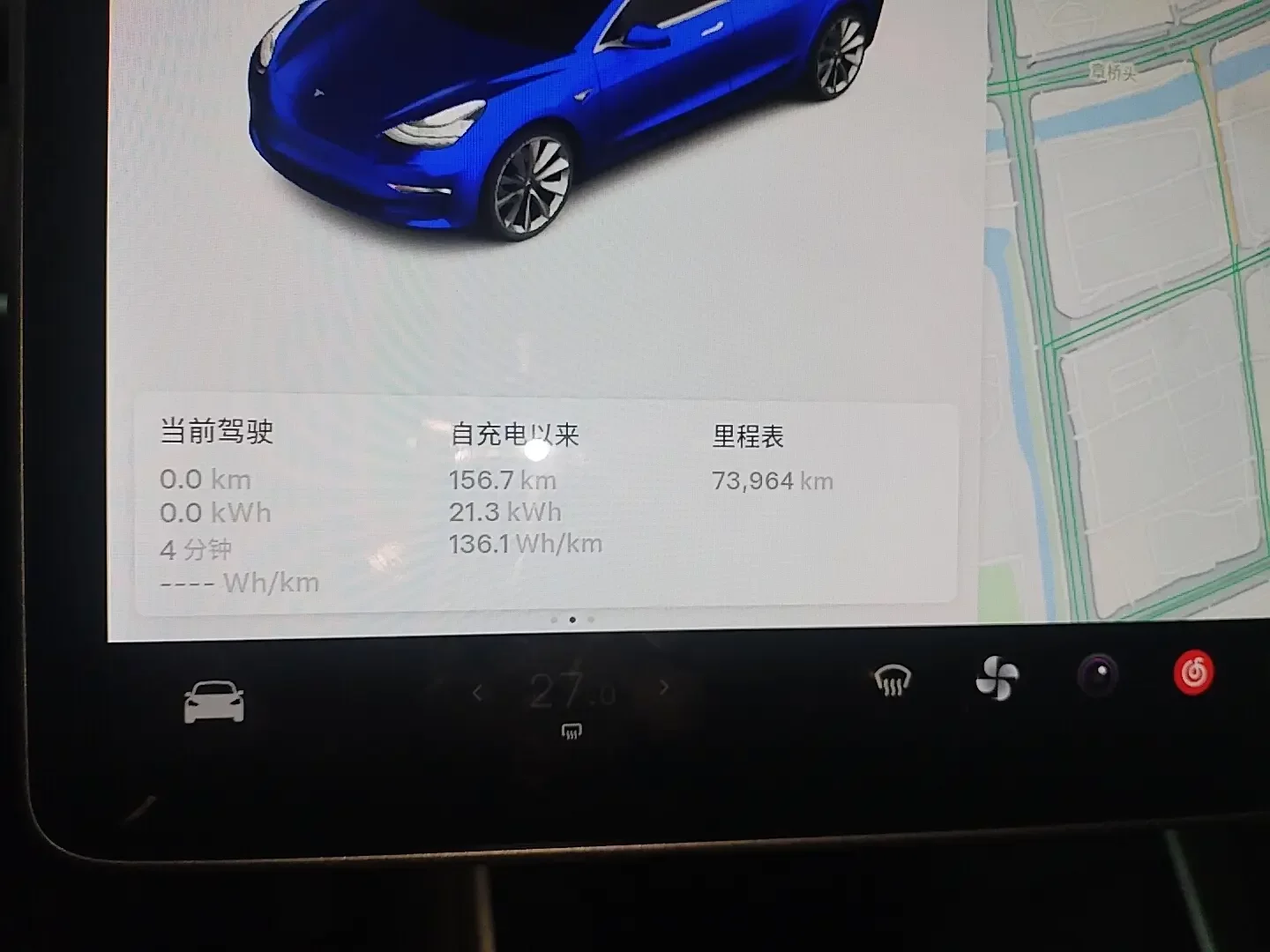Open the map view
The width and height of the screenshot is (1270, 952).
[x=1128, y=309]
